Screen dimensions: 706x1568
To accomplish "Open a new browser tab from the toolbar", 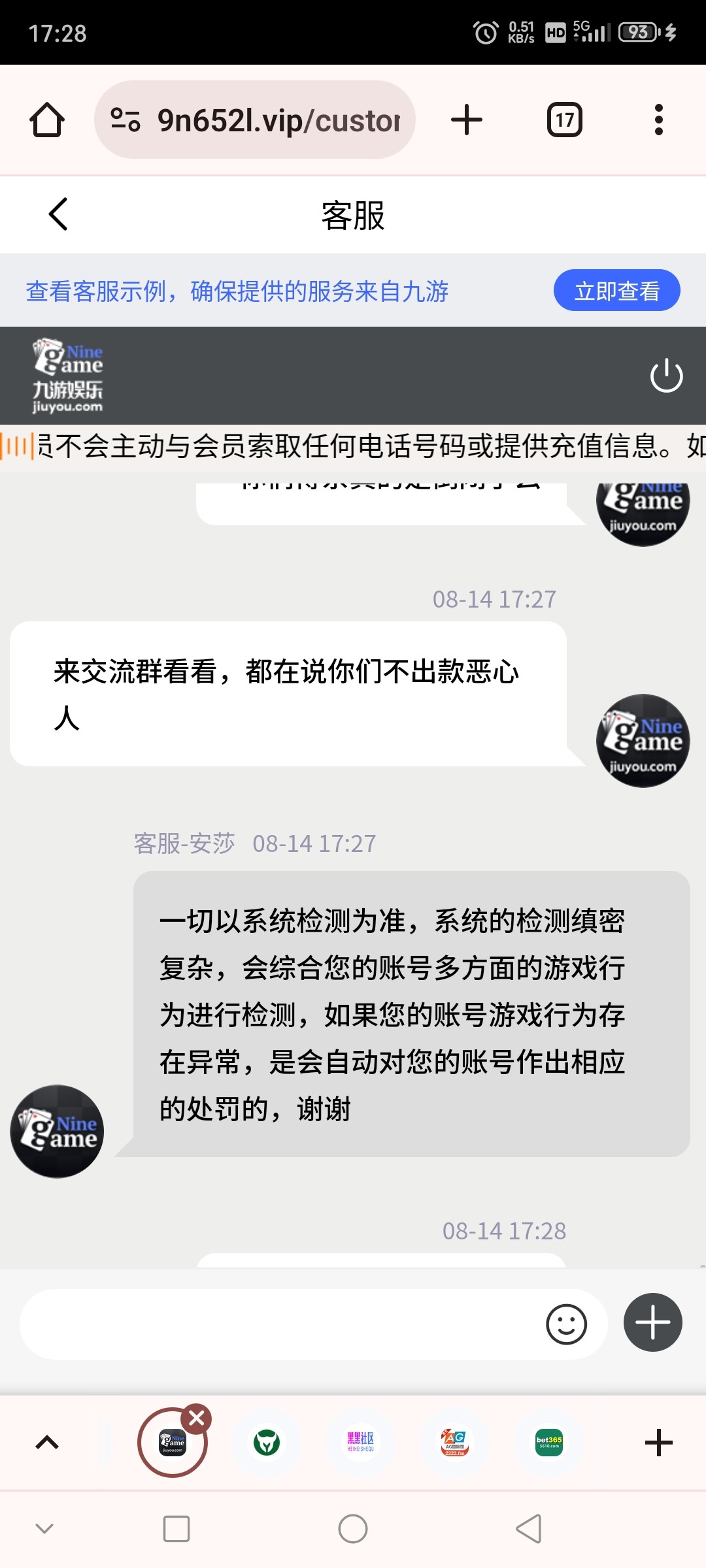I will [467, 120].
